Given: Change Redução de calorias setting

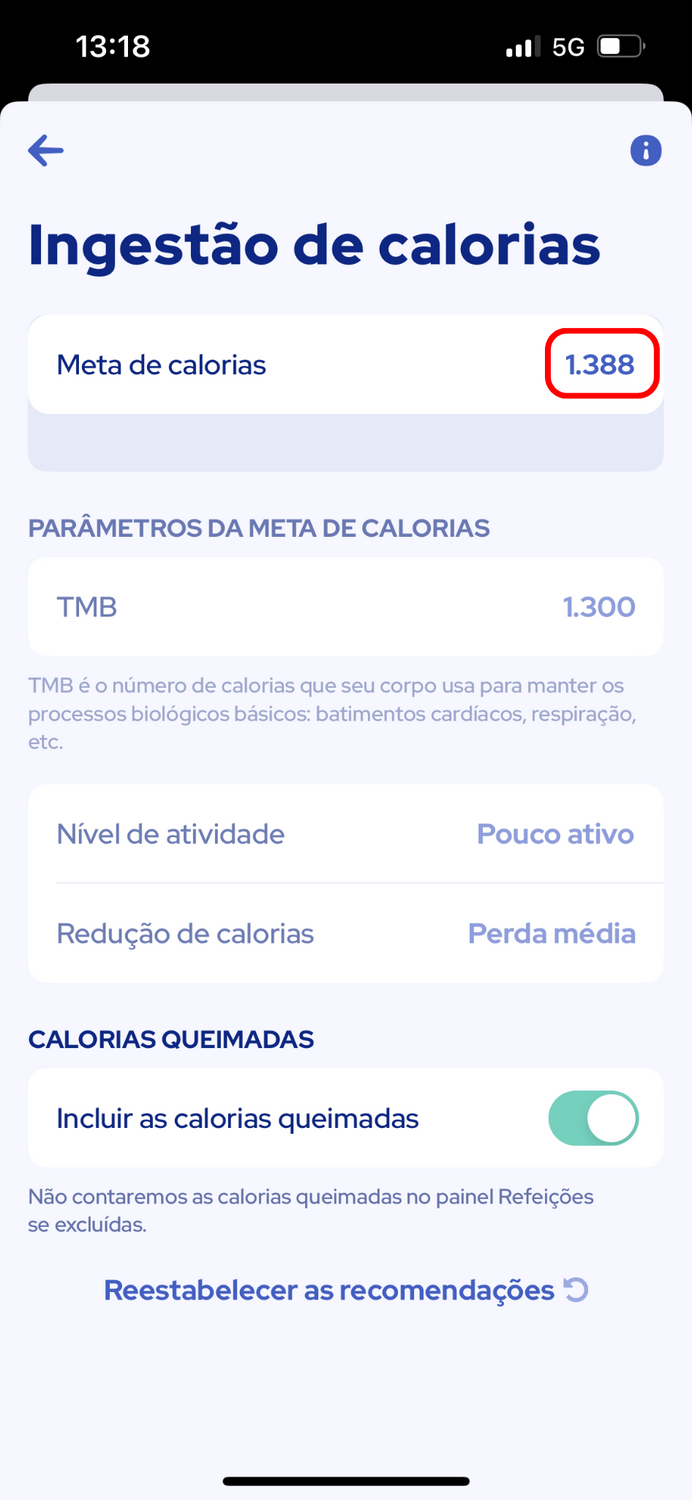Looking at the screenshot, I should pos(346,933).
